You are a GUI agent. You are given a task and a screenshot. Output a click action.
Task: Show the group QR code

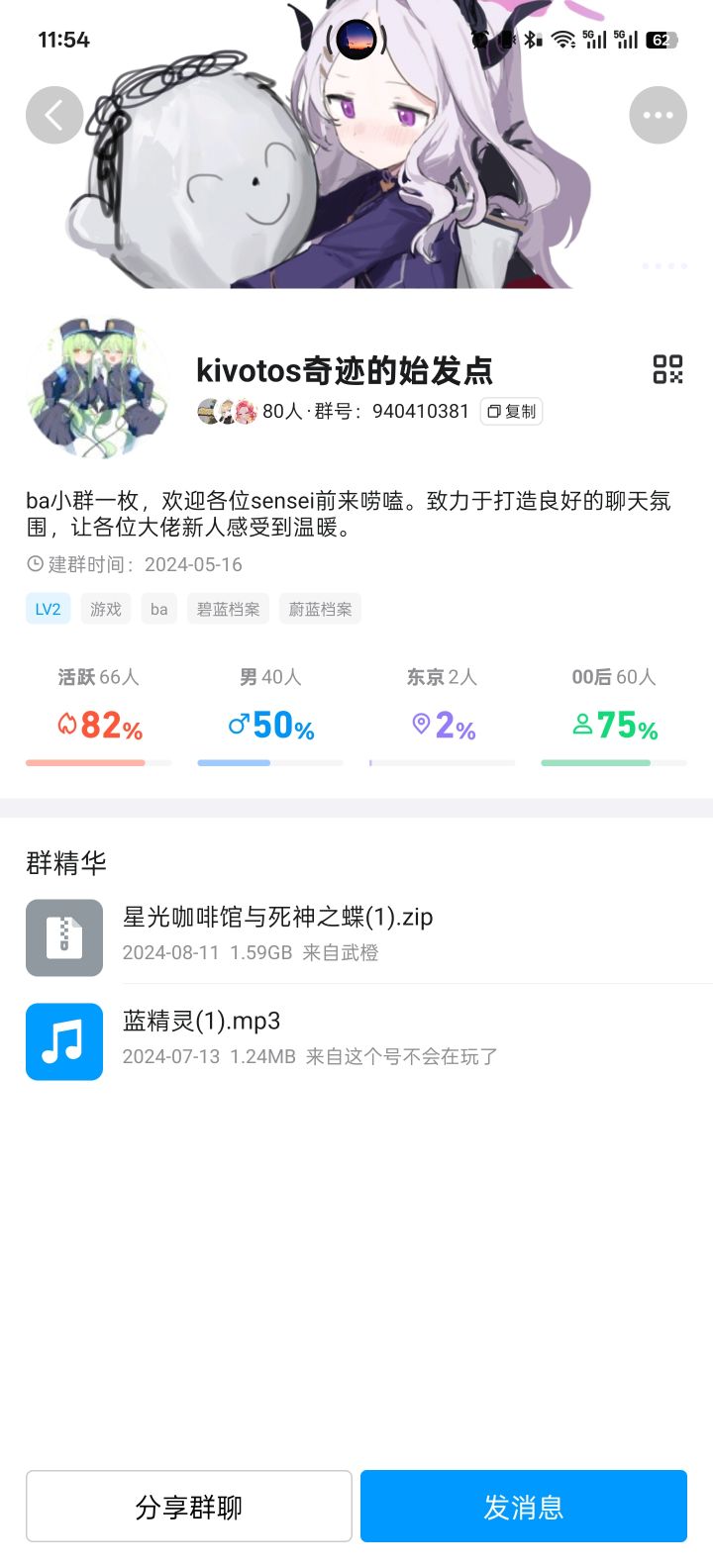coord(668,369)
